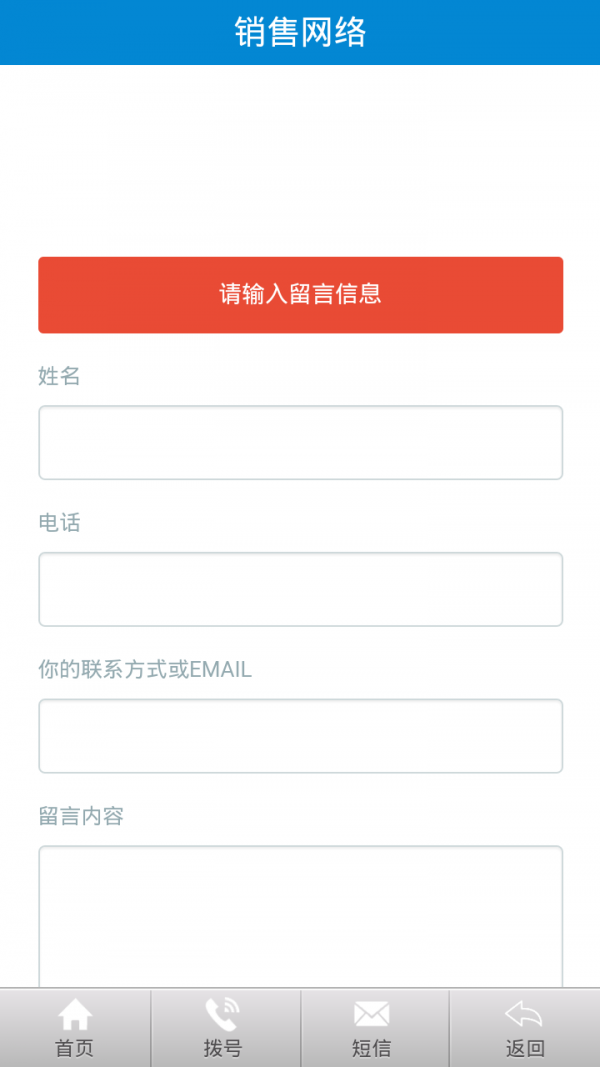Tap the 姓名 name input field
Screen dimensions: 600x1067
300,443
